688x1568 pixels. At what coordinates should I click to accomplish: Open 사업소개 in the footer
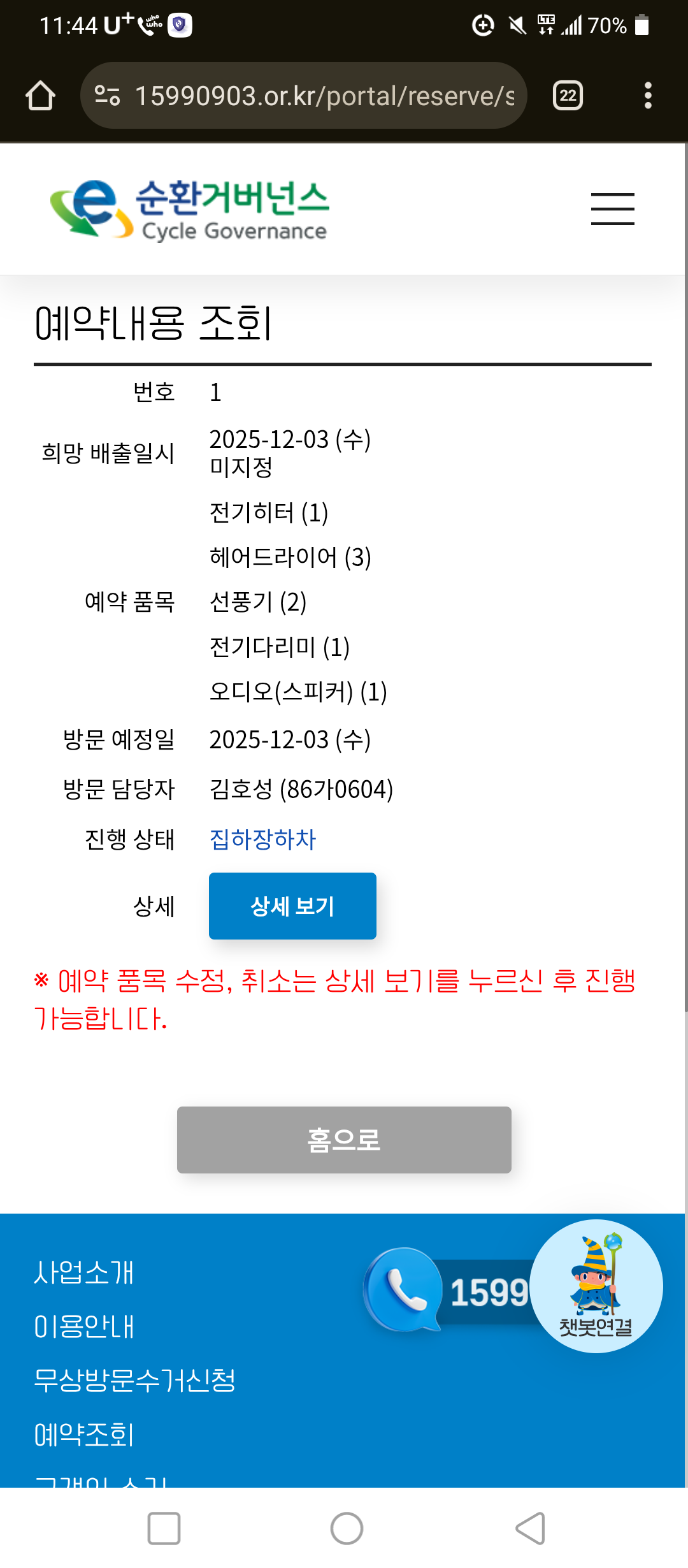83,1272
